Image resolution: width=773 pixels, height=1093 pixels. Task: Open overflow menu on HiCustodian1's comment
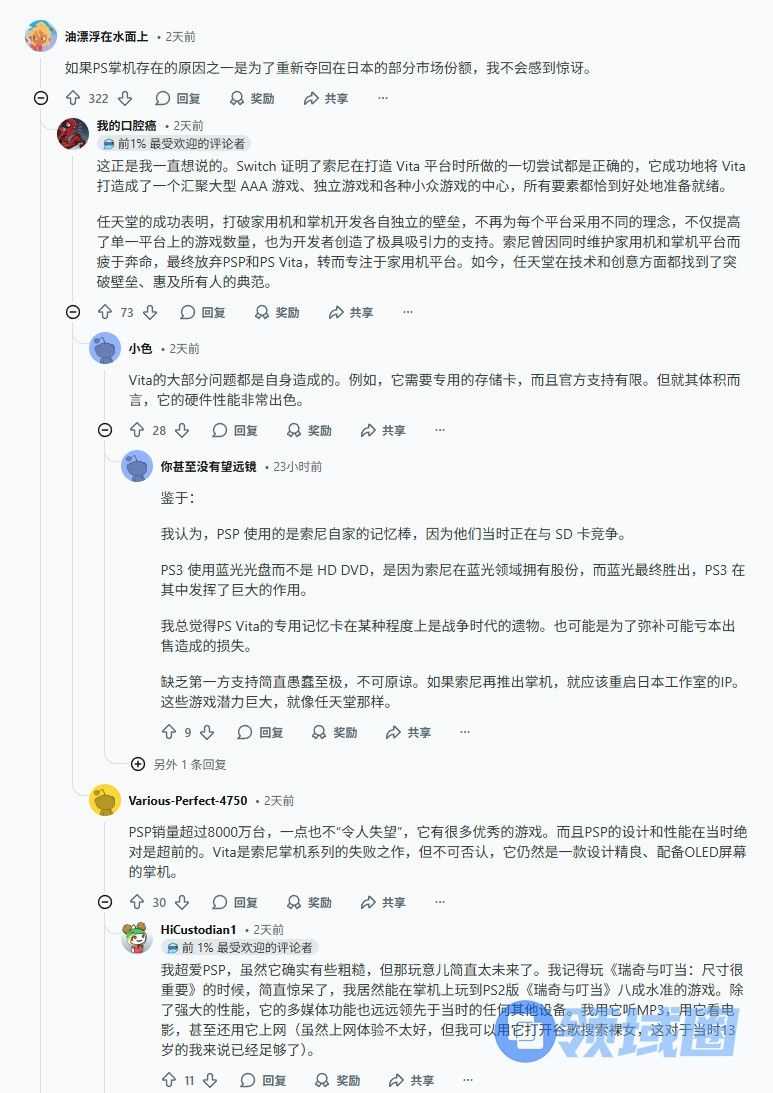click(470, 1080)
